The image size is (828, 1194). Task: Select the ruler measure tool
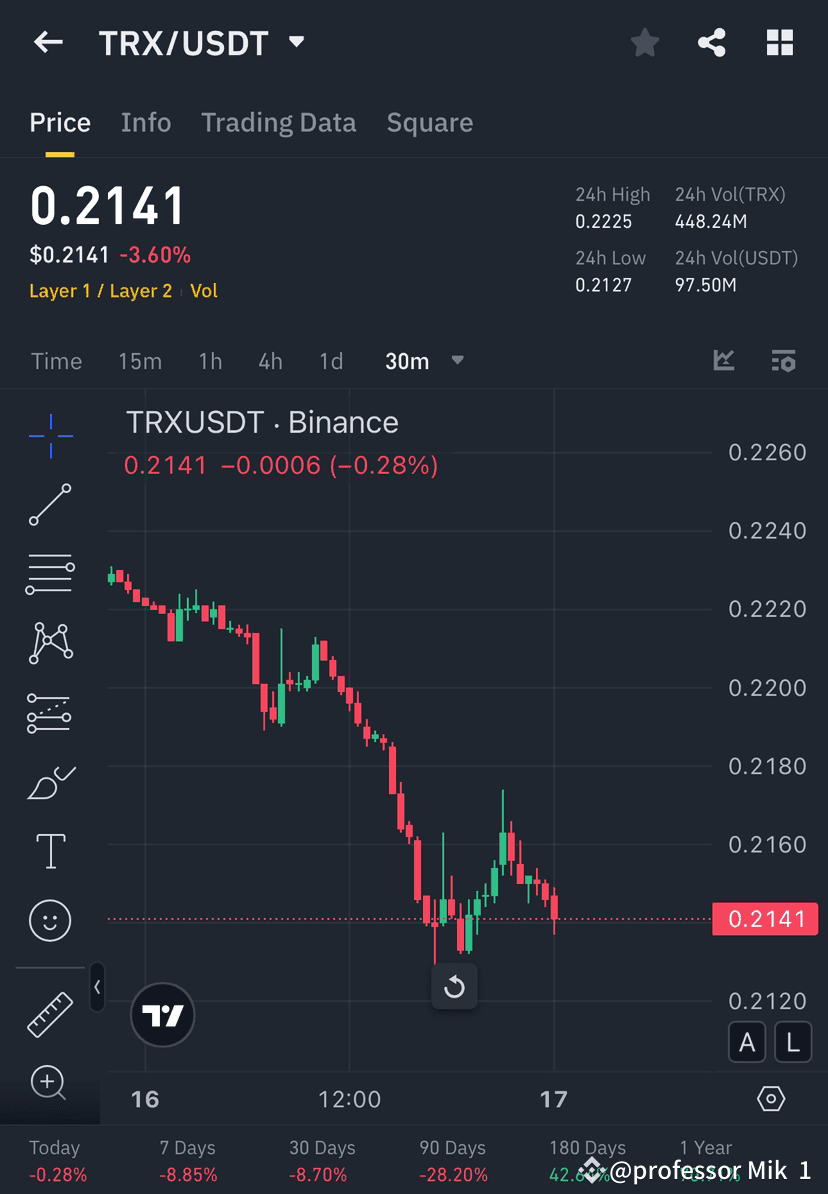(50, 1014)
